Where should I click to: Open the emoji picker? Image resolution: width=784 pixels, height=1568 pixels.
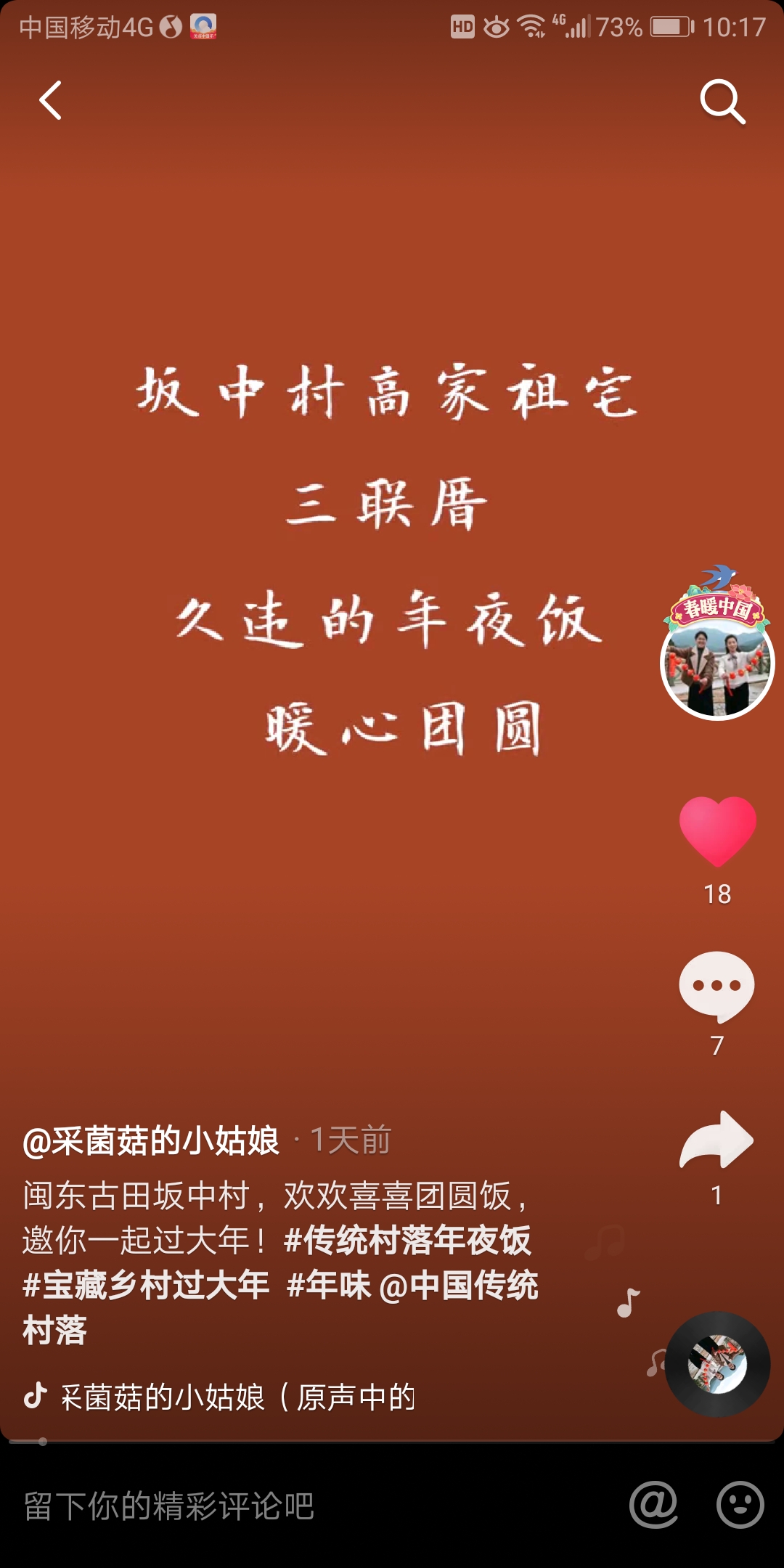(740, 1505)
